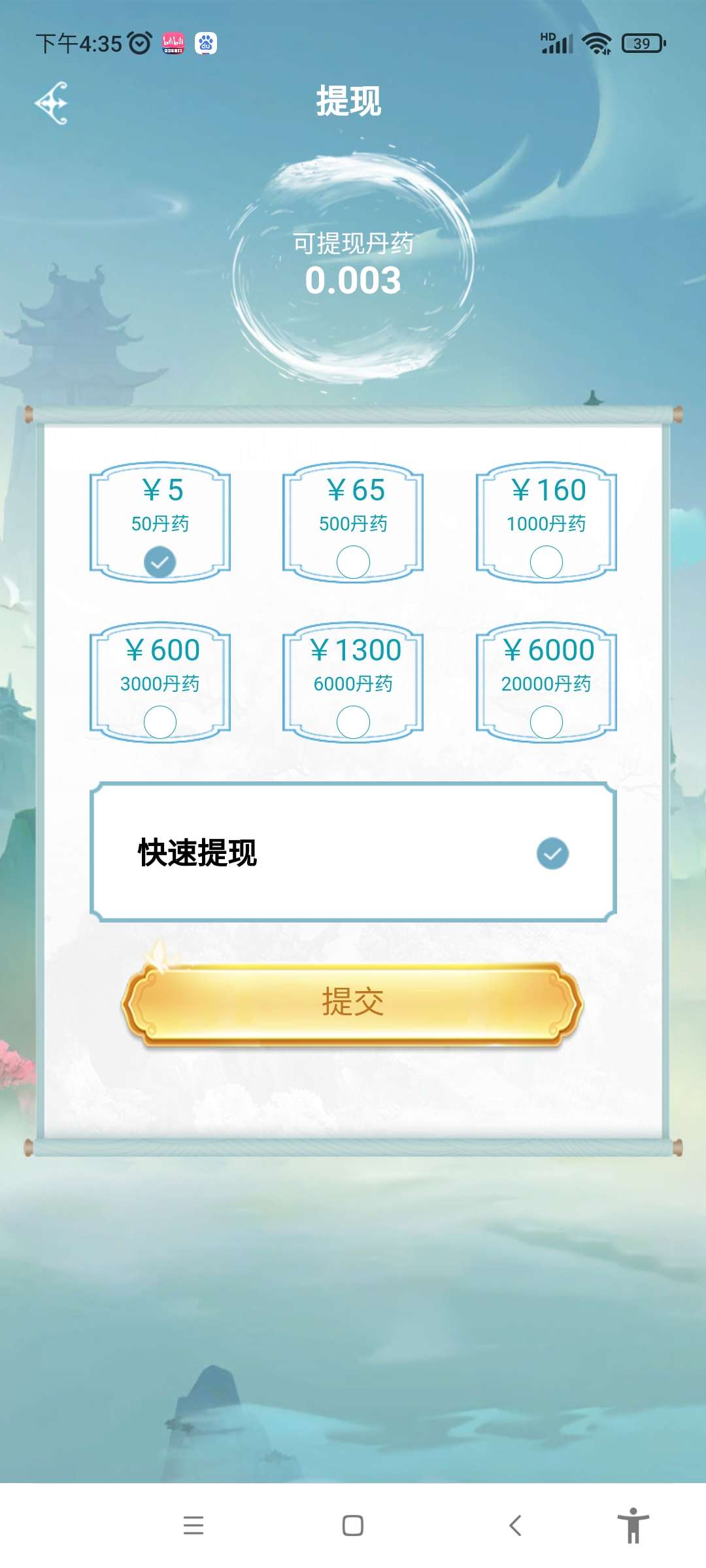
Task: Go back using the ornate arrow icon
Action: tap(52, 103)
